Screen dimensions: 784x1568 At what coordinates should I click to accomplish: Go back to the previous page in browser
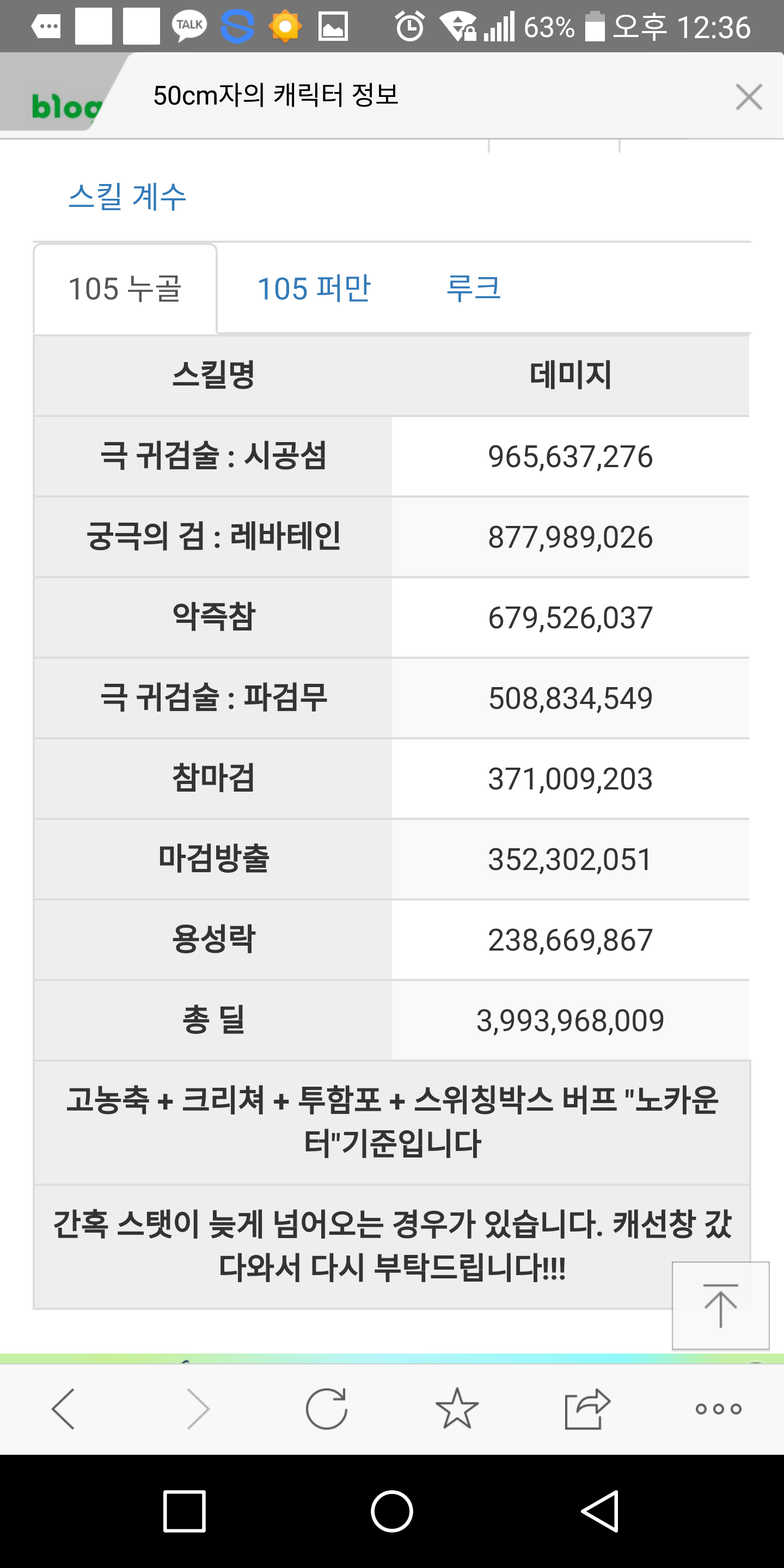(63, 1408)
